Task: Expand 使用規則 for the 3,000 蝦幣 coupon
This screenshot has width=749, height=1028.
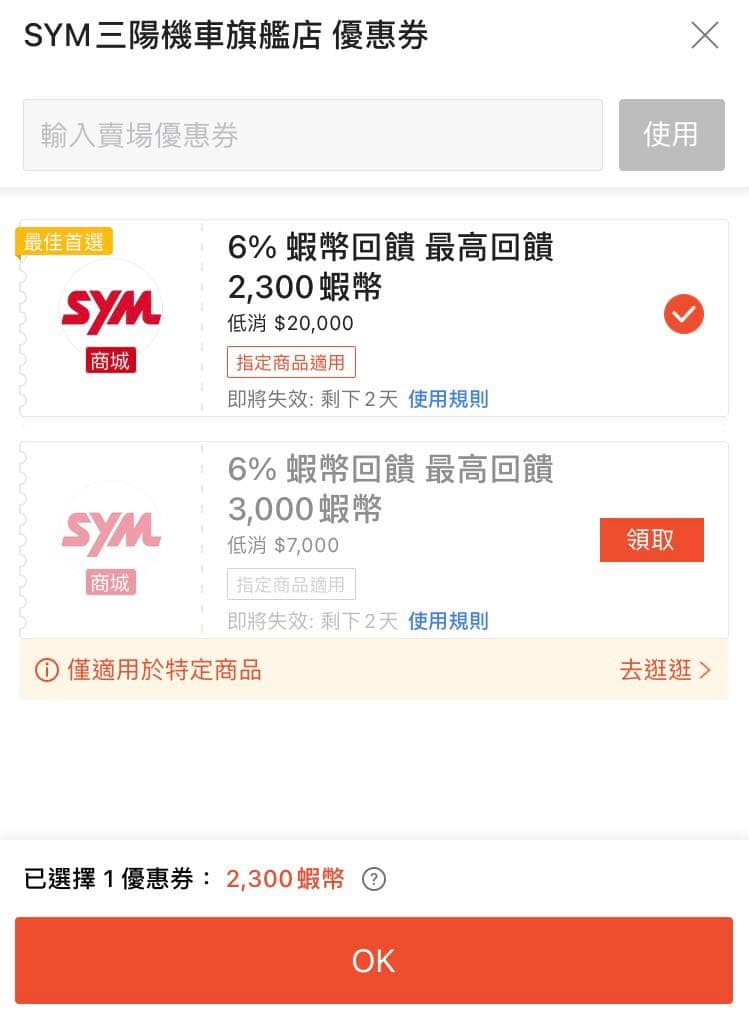Action: click(447, 620)
